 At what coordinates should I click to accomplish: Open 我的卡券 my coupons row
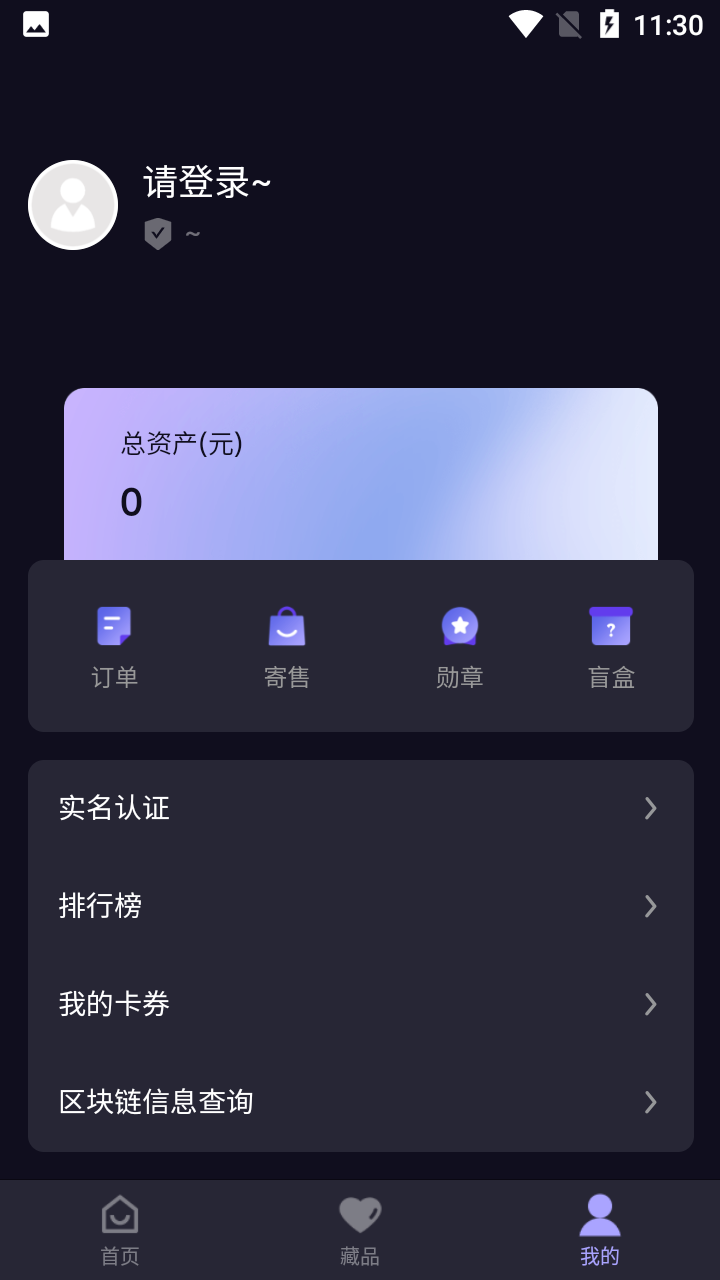[361, 1004]
